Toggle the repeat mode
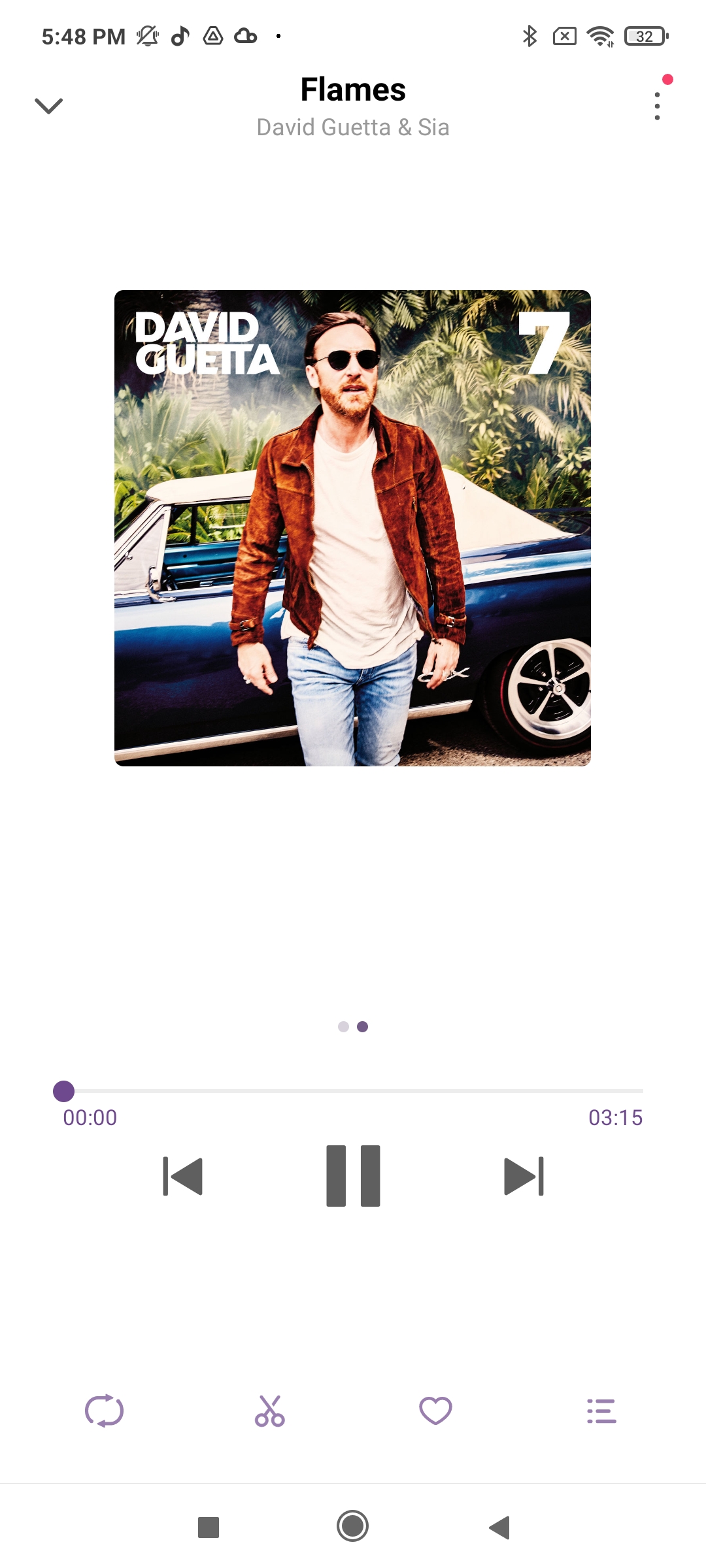This screenshot has height=1568, width=706. [105, 1411]
